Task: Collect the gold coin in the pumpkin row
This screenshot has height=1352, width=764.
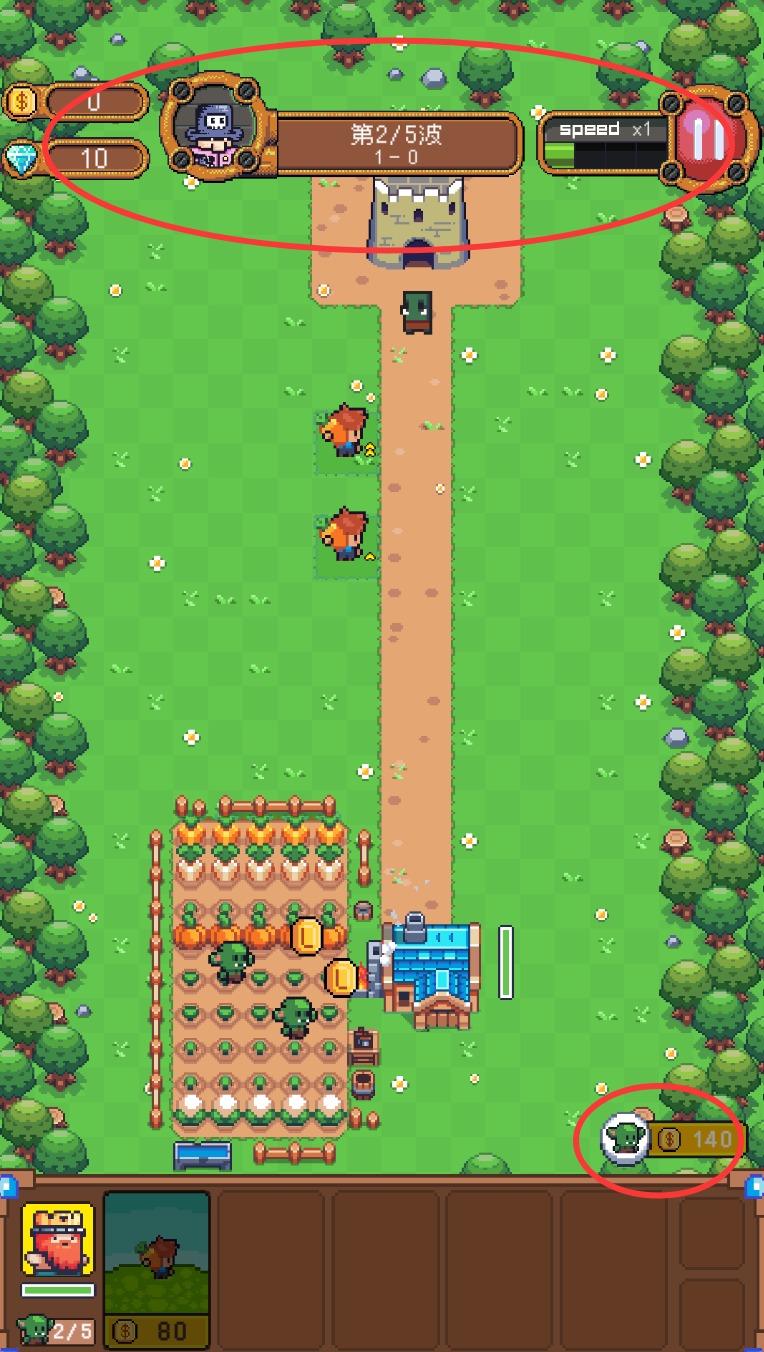Action: [306, 936]
